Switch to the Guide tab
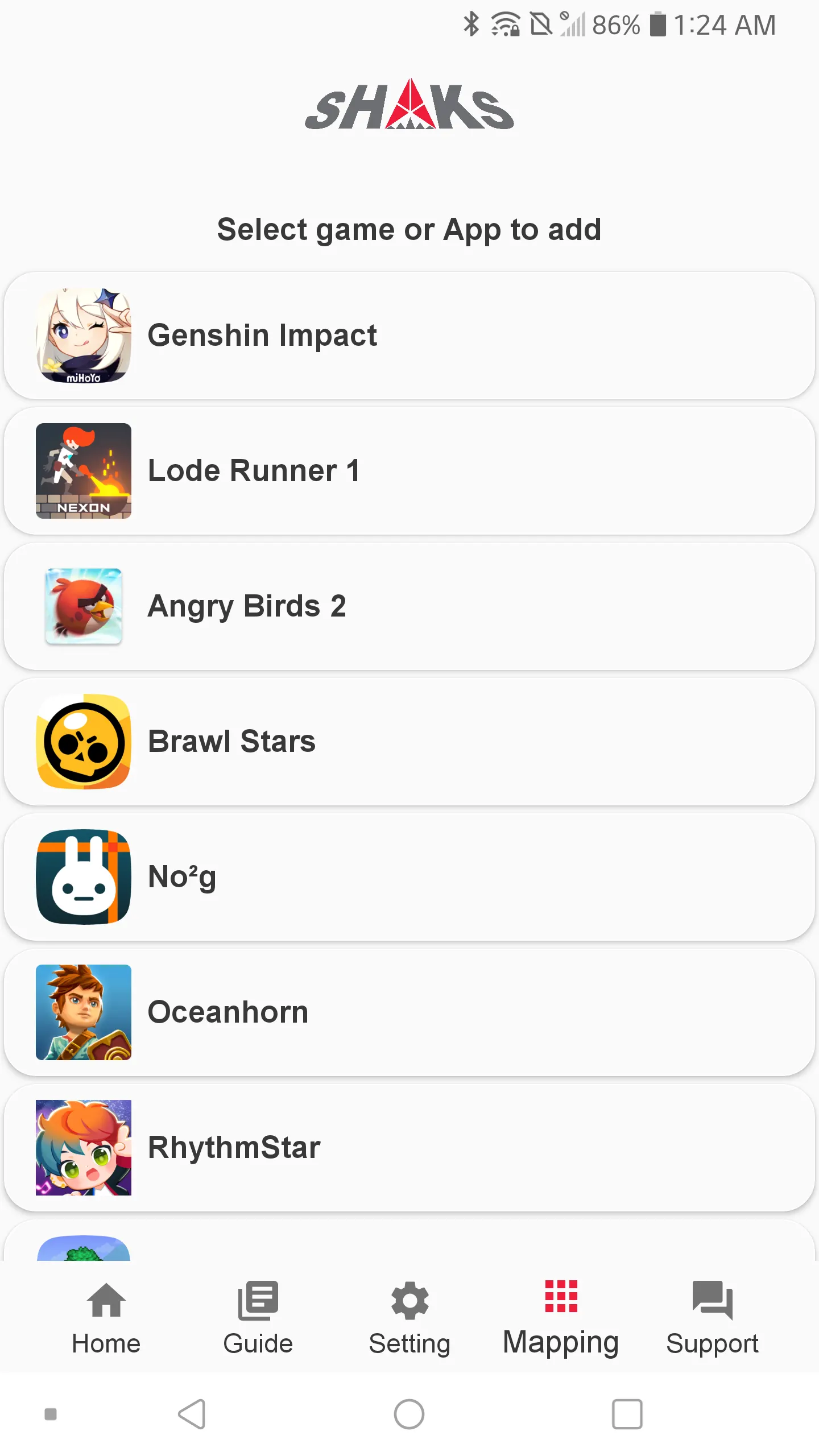Screen dimensions: 819x1456 coord(258,1318)
